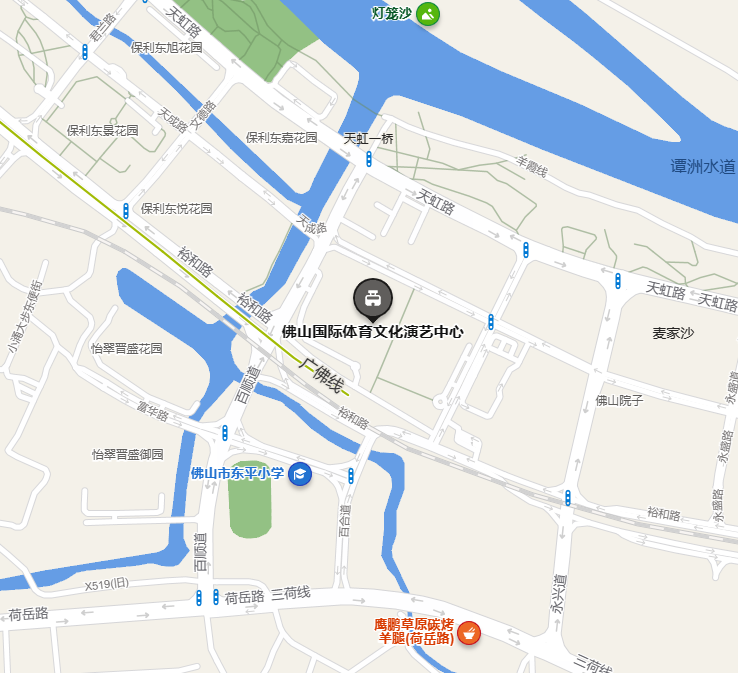Select the 佛山市东平小学 school marker
Image resolution: width=738 pixels, height=673 pixels.
click(x=299, y=474)
